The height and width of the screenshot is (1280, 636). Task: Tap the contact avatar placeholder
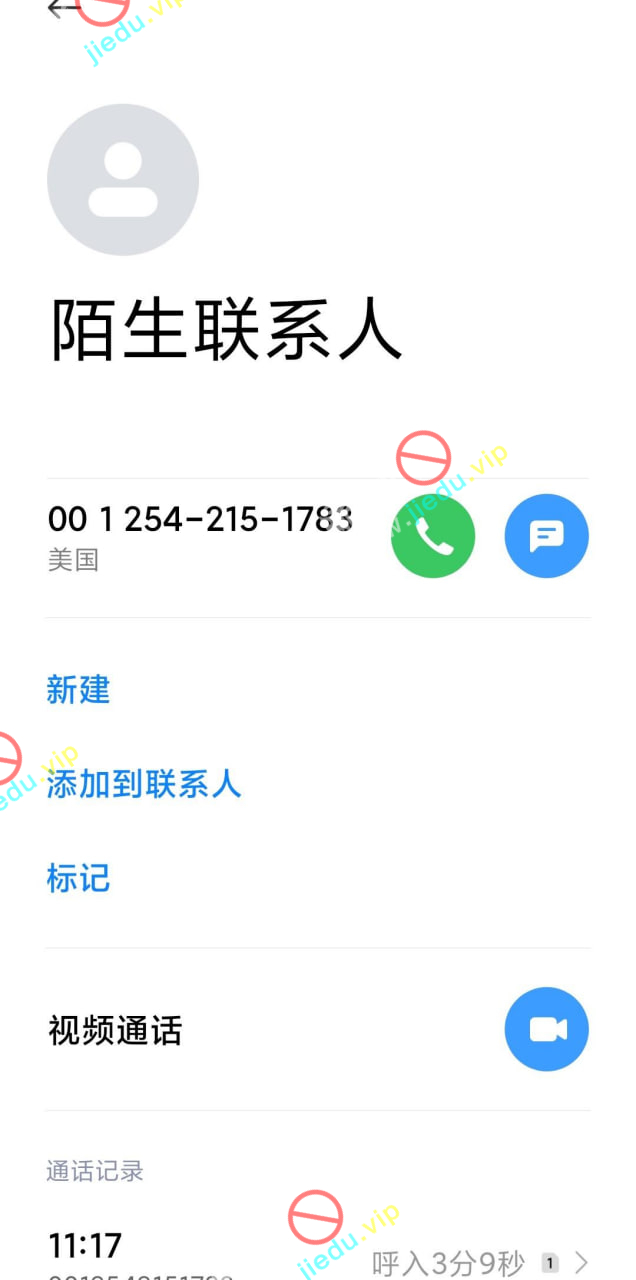pyautogui.click(x=123, y=180)
